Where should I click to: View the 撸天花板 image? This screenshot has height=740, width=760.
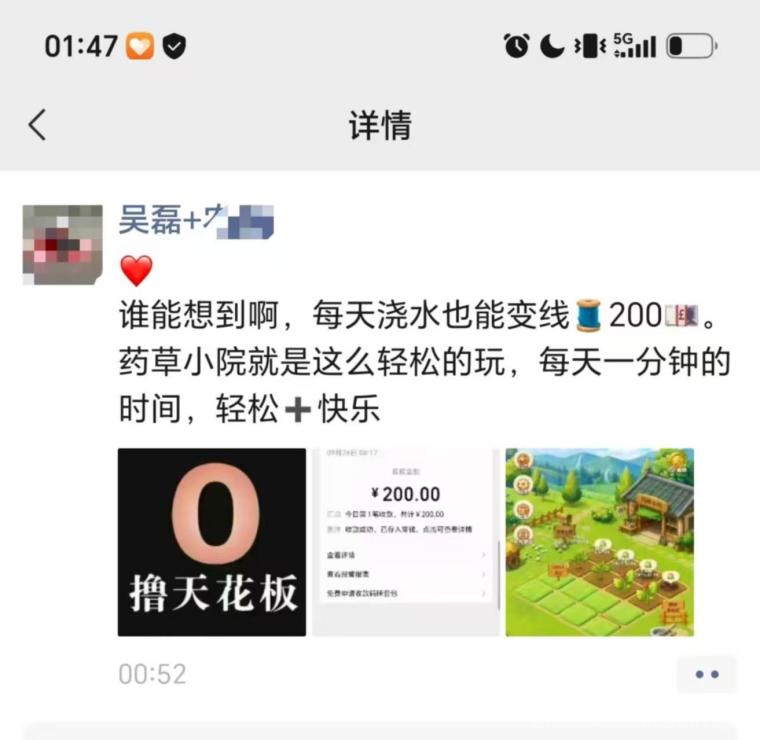(212, 542)
